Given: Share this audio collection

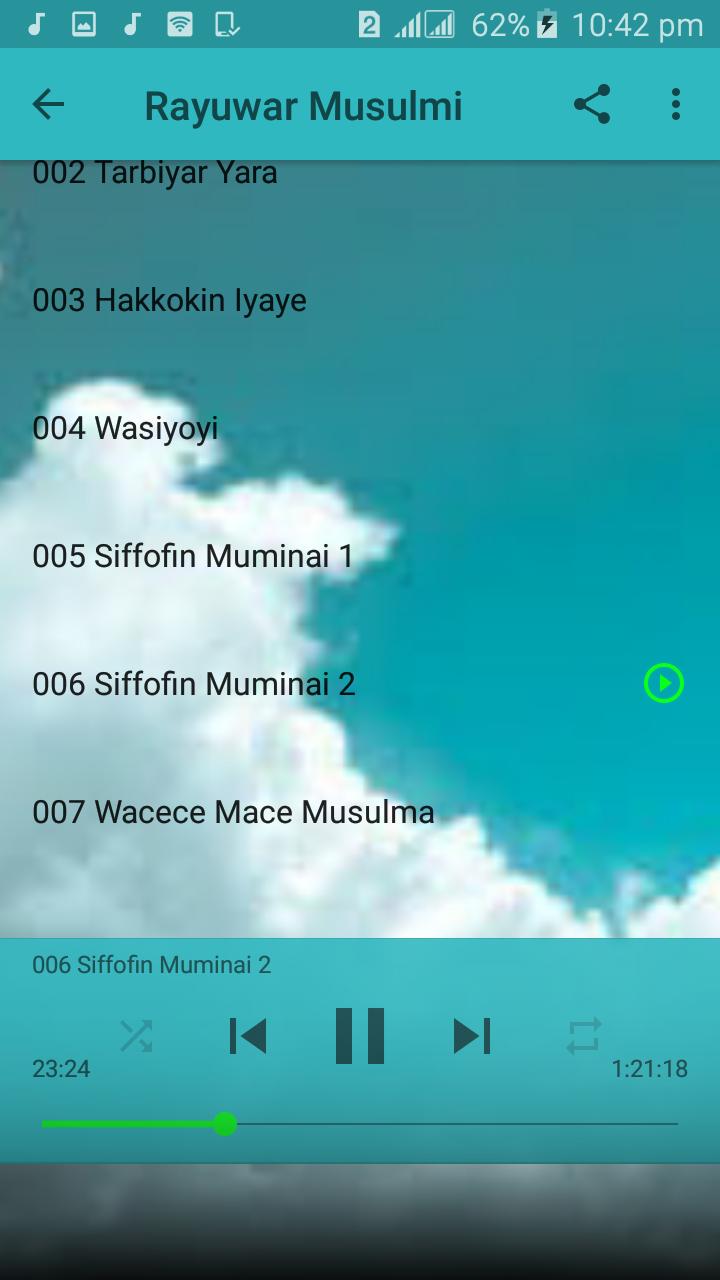Looking at the screenshot, I should (x=592, y=104).
